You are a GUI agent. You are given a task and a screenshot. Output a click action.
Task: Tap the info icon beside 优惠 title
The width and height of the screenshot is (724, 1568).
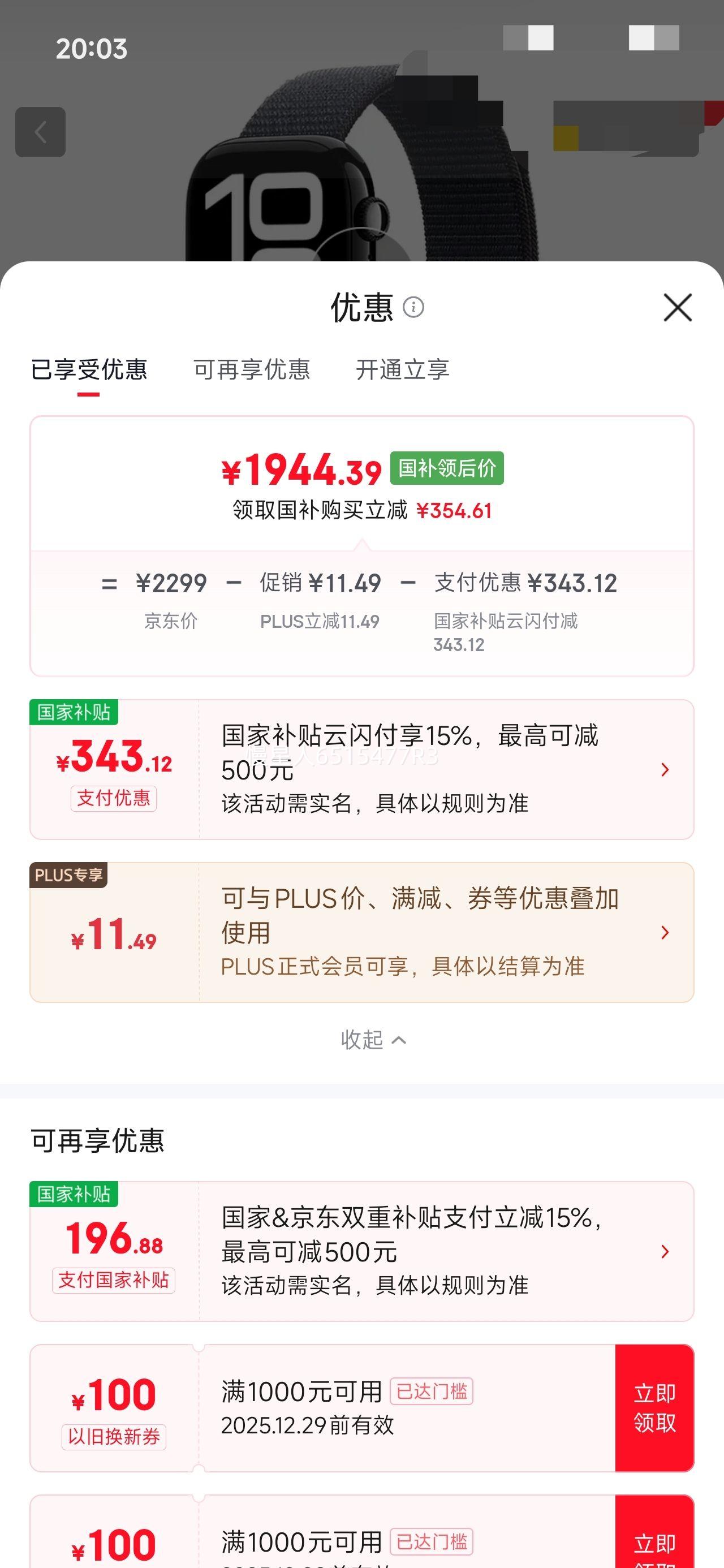click(x=416, y=307)
